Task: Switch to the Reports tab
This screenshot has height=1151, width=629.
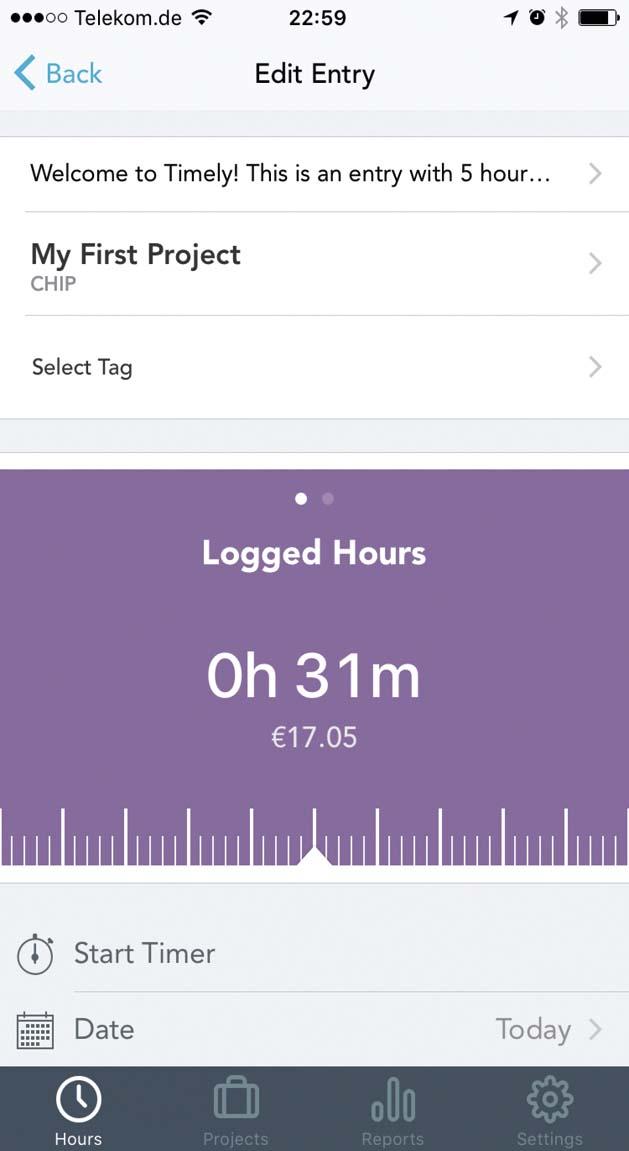Action: click(393, 1110)
